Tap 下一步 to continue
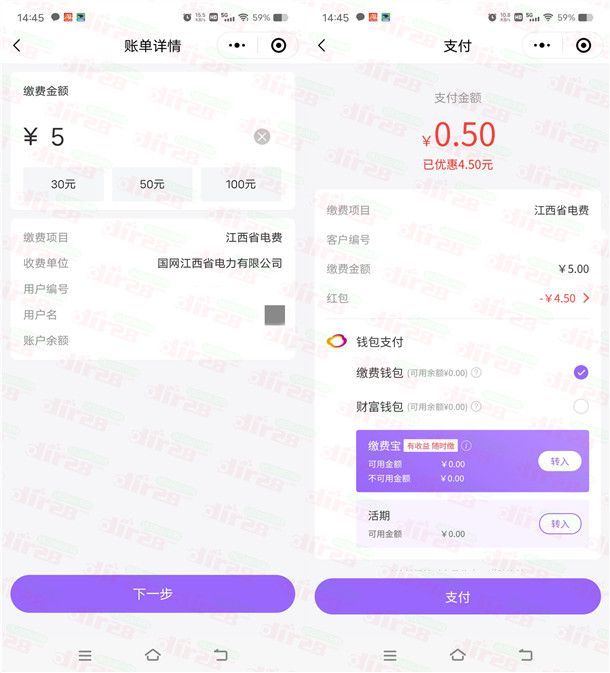The image size is (610, 673). point(152,594)
